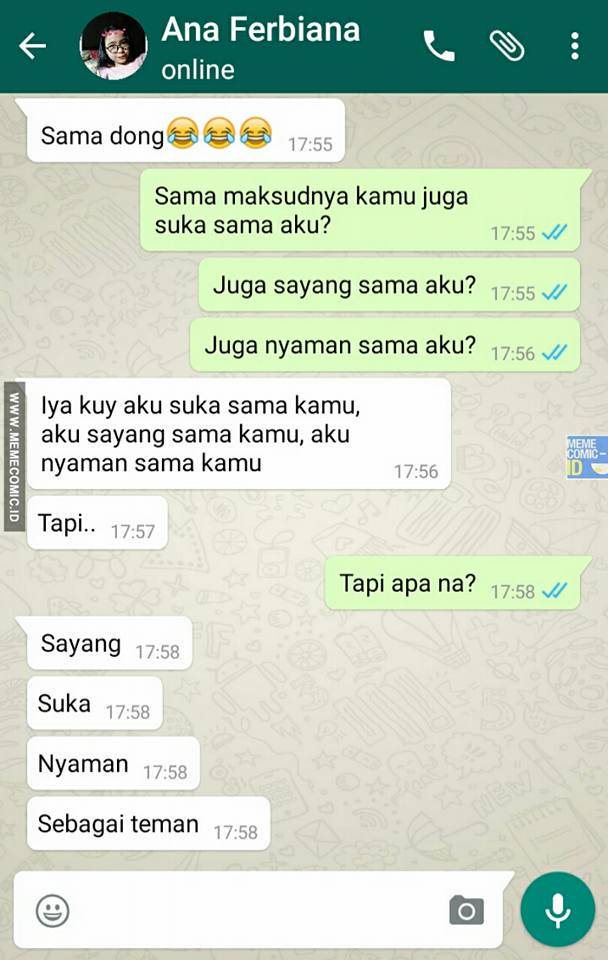Open Ana Ferbiana's profile picture
The height and width of the screenshot is (960, 608).
coord(113,46)
